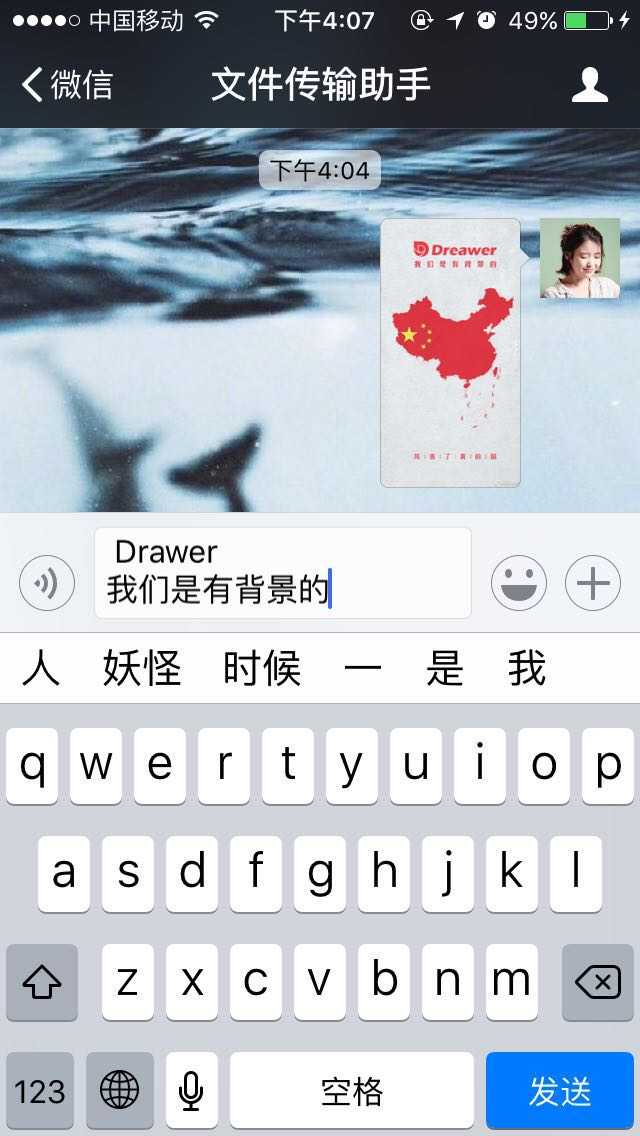
Task: Switch keyboard to 123 numbers
Action: pyautogui.click(x=40, y=1090)
